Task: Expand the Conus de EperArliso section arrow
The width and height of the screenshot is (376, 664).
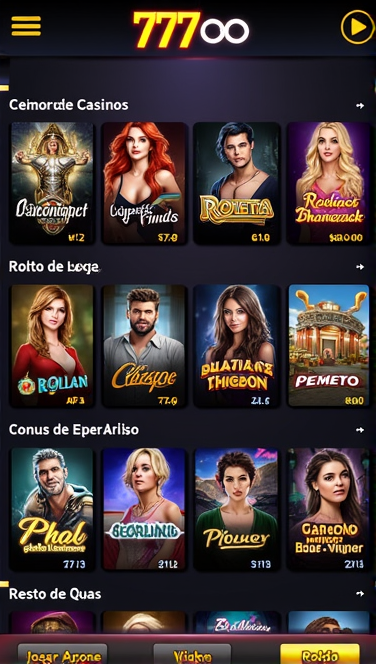Action: pyautogui.click(x=360, y=430)
